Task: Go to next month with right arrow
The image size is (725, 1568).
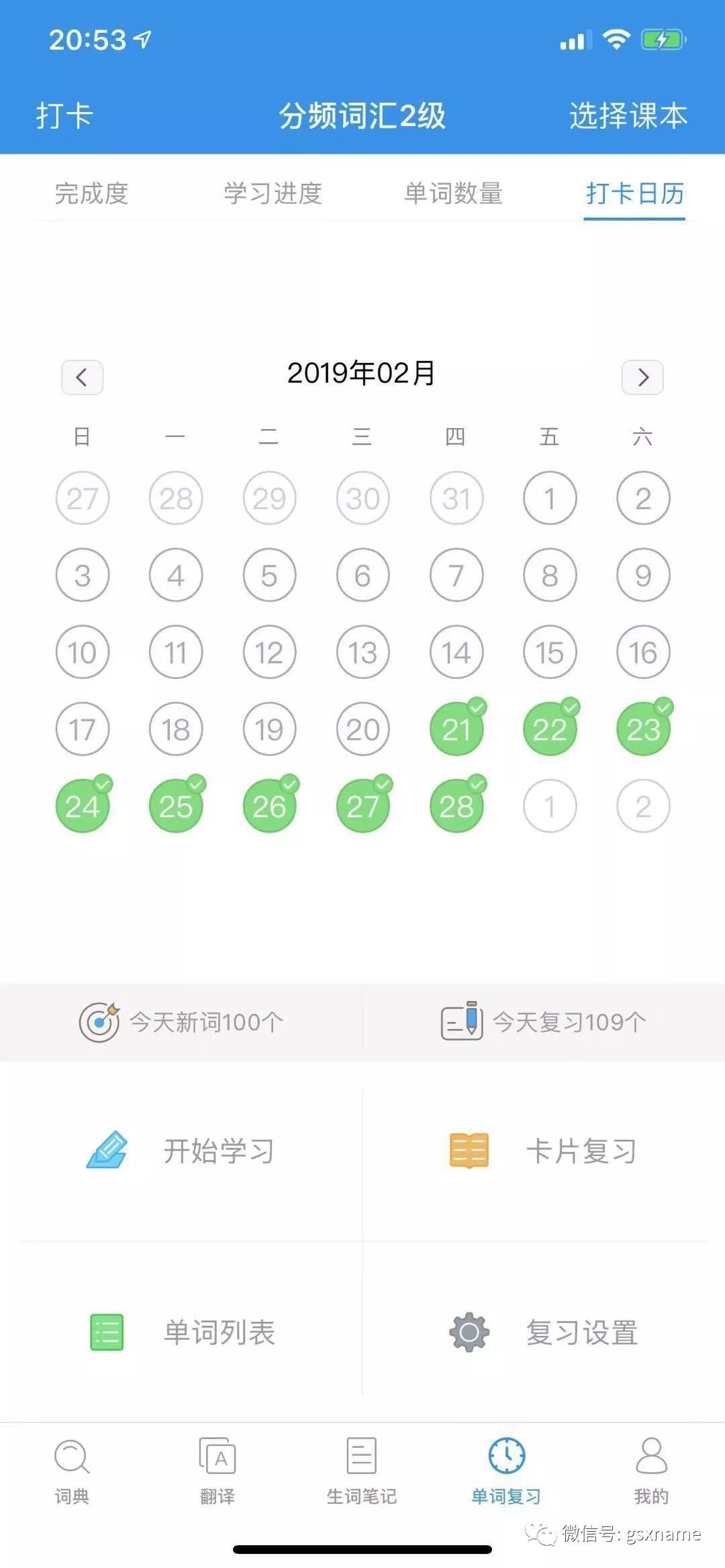Action: point(642,377)
